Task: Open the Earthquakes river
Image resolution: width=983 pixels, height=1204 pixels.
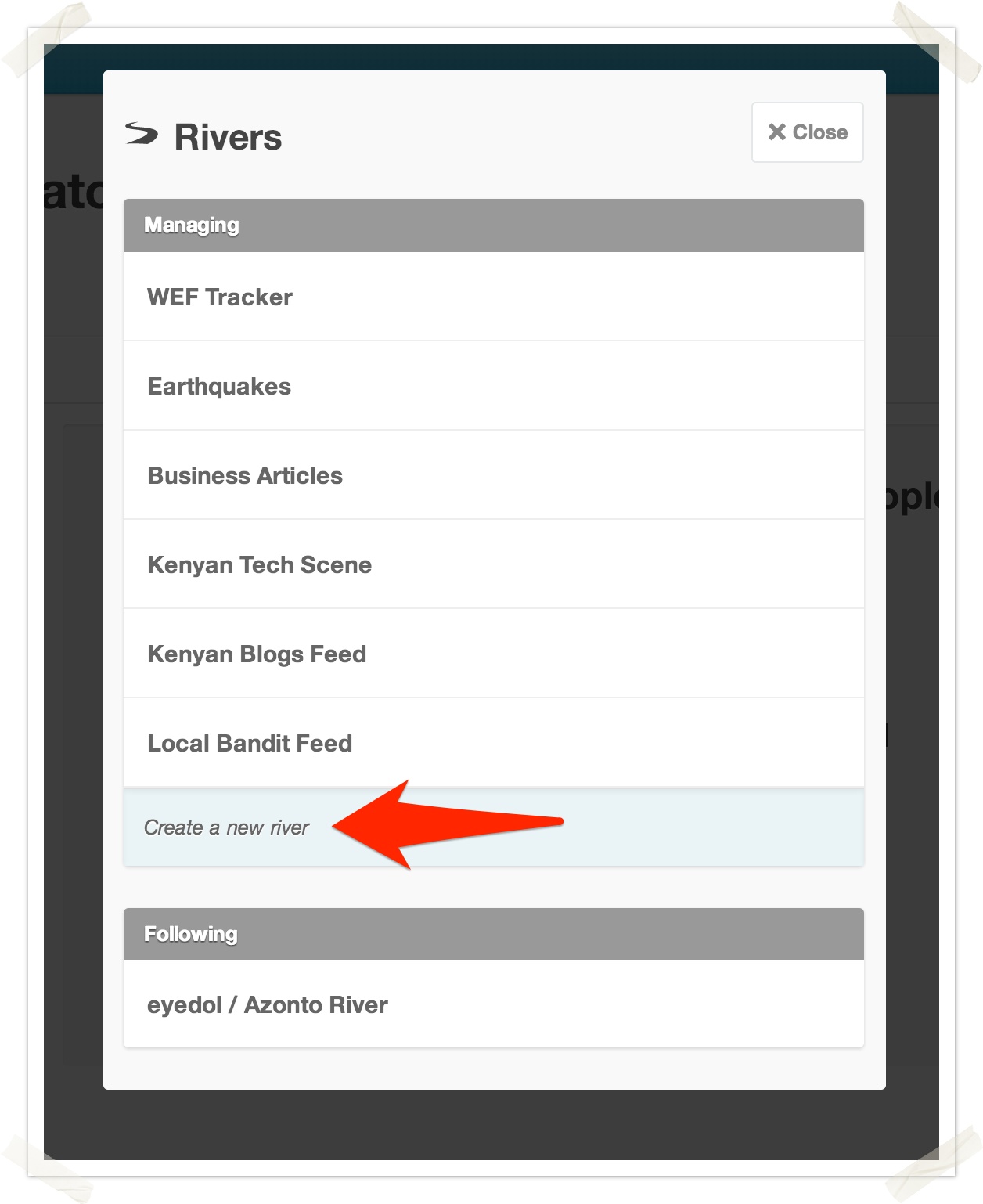Action: pos(219,387)
